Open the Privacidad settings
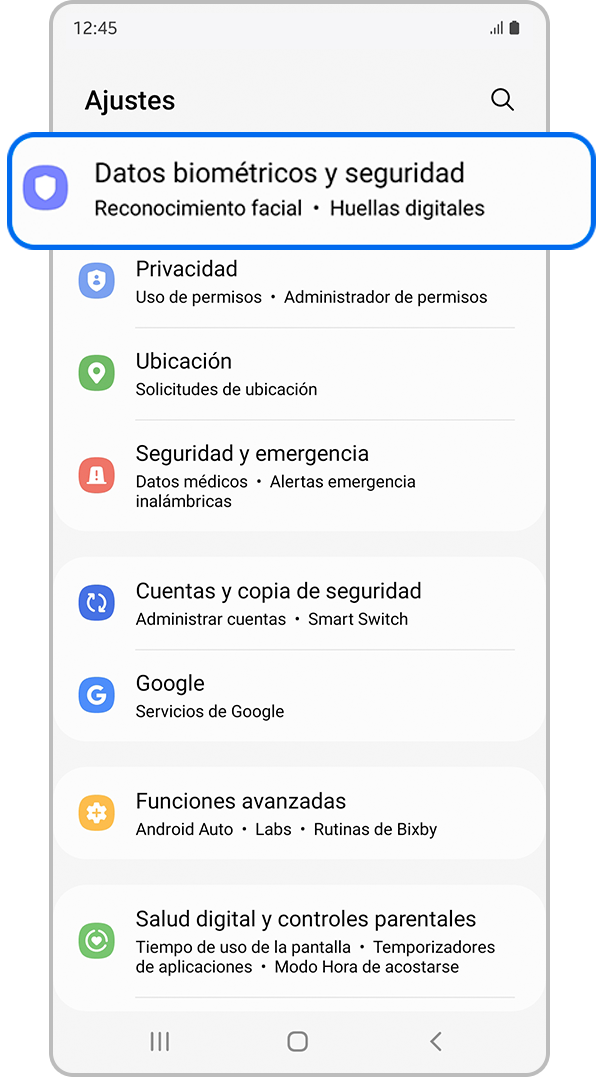The width and height of the screenshot is (600, 1077). tap(300, 282)
